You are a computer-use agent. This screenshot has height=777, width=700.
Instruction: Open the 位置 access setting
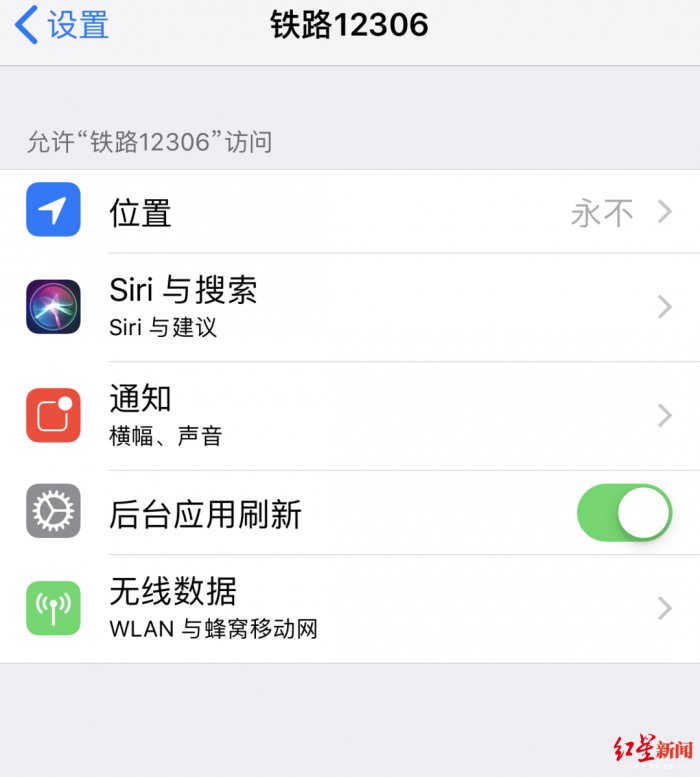(x=350, y=212)
